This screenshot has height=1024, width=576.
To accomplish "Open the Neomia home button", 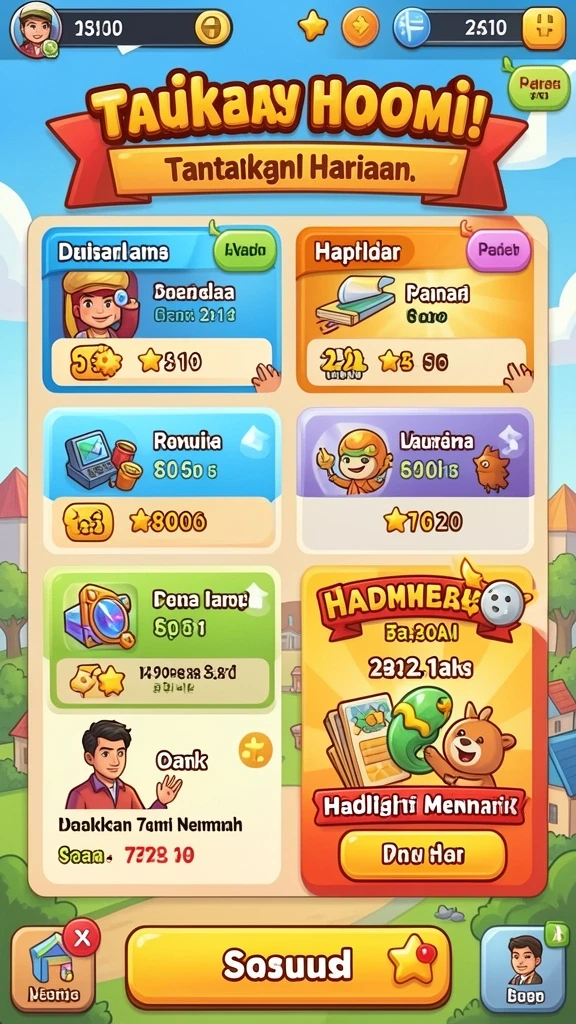I will (x=54, y=969).
